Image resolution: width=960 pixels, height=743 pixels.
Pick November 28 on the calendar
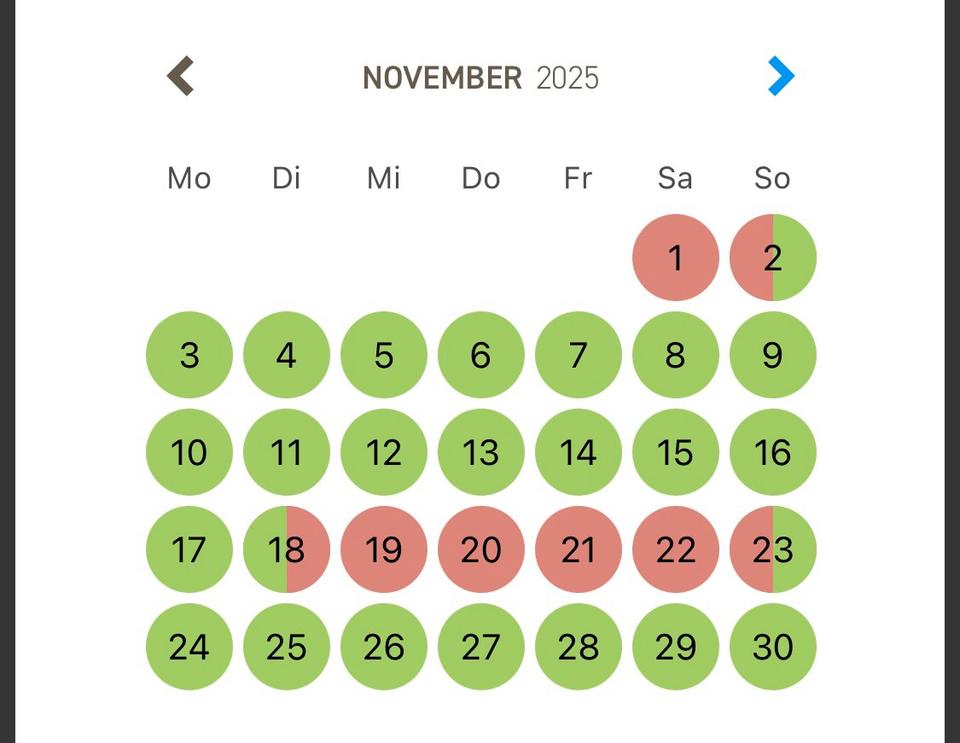point(578,646)
